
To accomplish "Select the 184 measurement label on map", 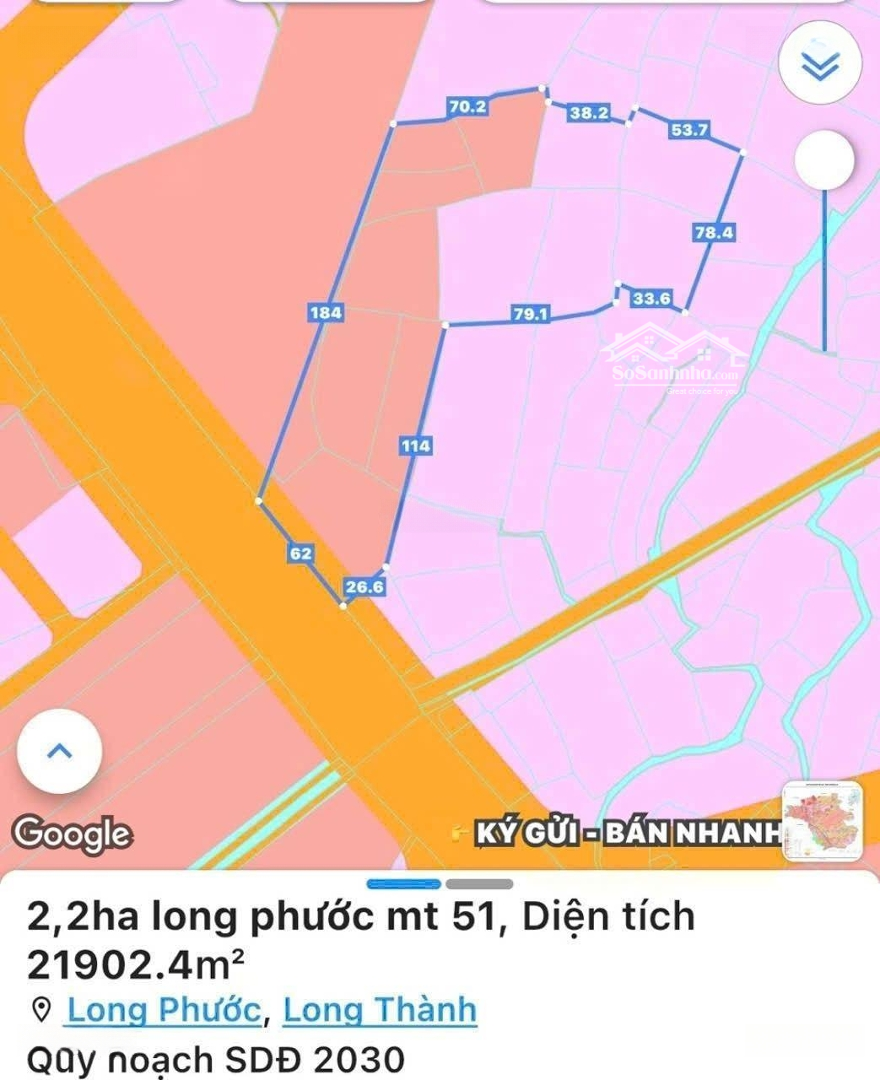I will pos(325,310).
